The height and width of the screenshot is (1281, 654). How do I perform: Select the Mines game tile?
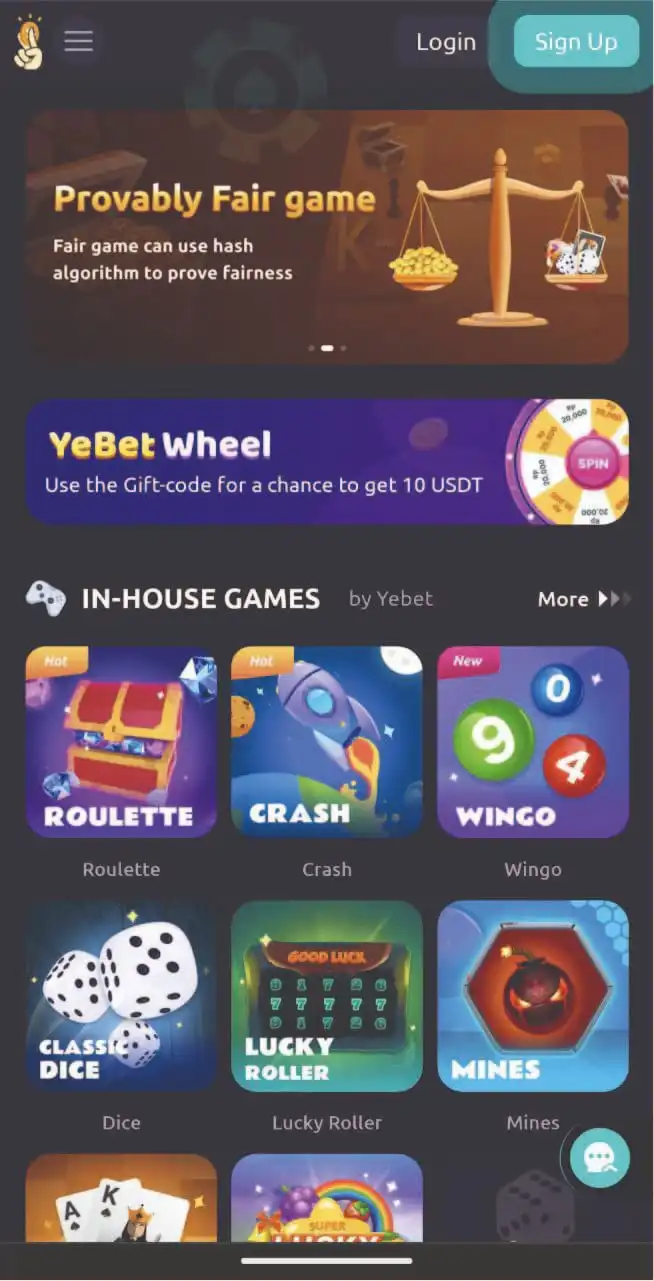click(x=533, y=995)
